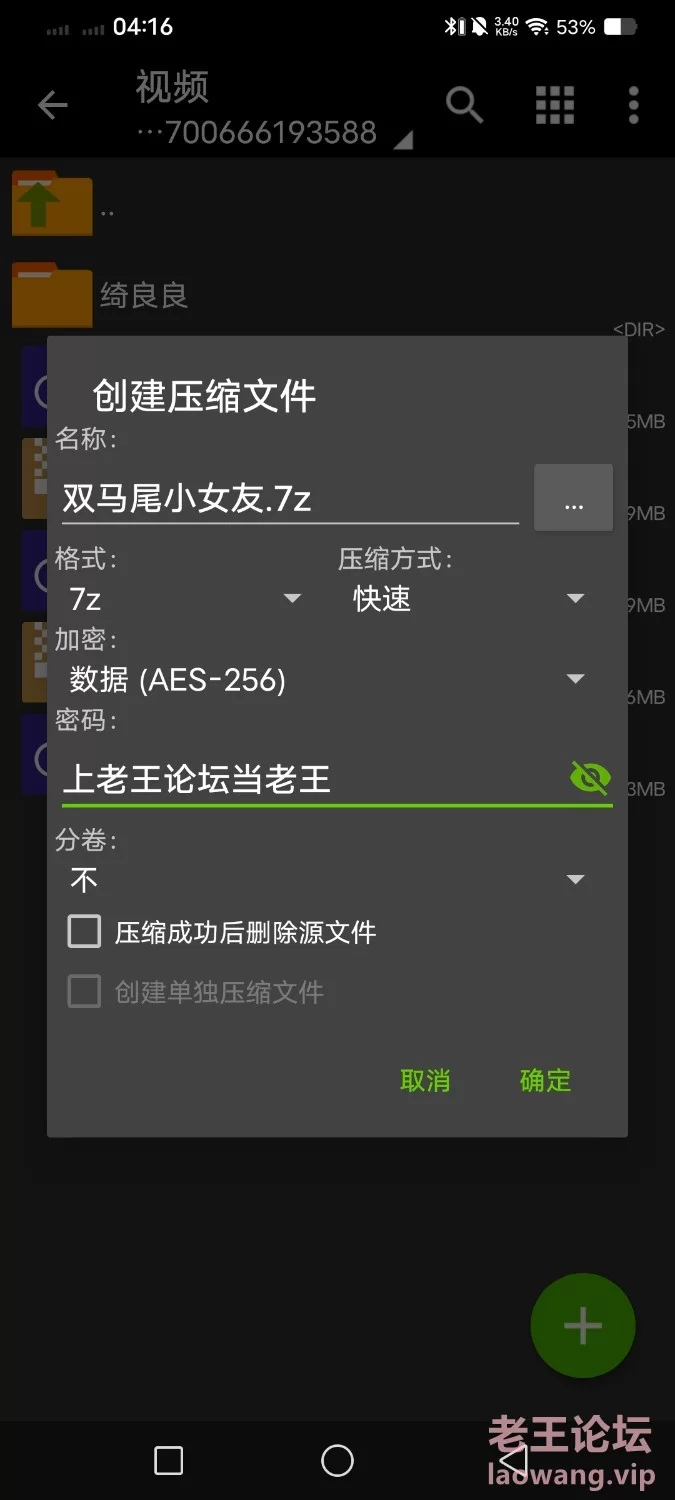Tap the password input field
This screenshot has width=675, height=1500.
click(x=310, y=779)
